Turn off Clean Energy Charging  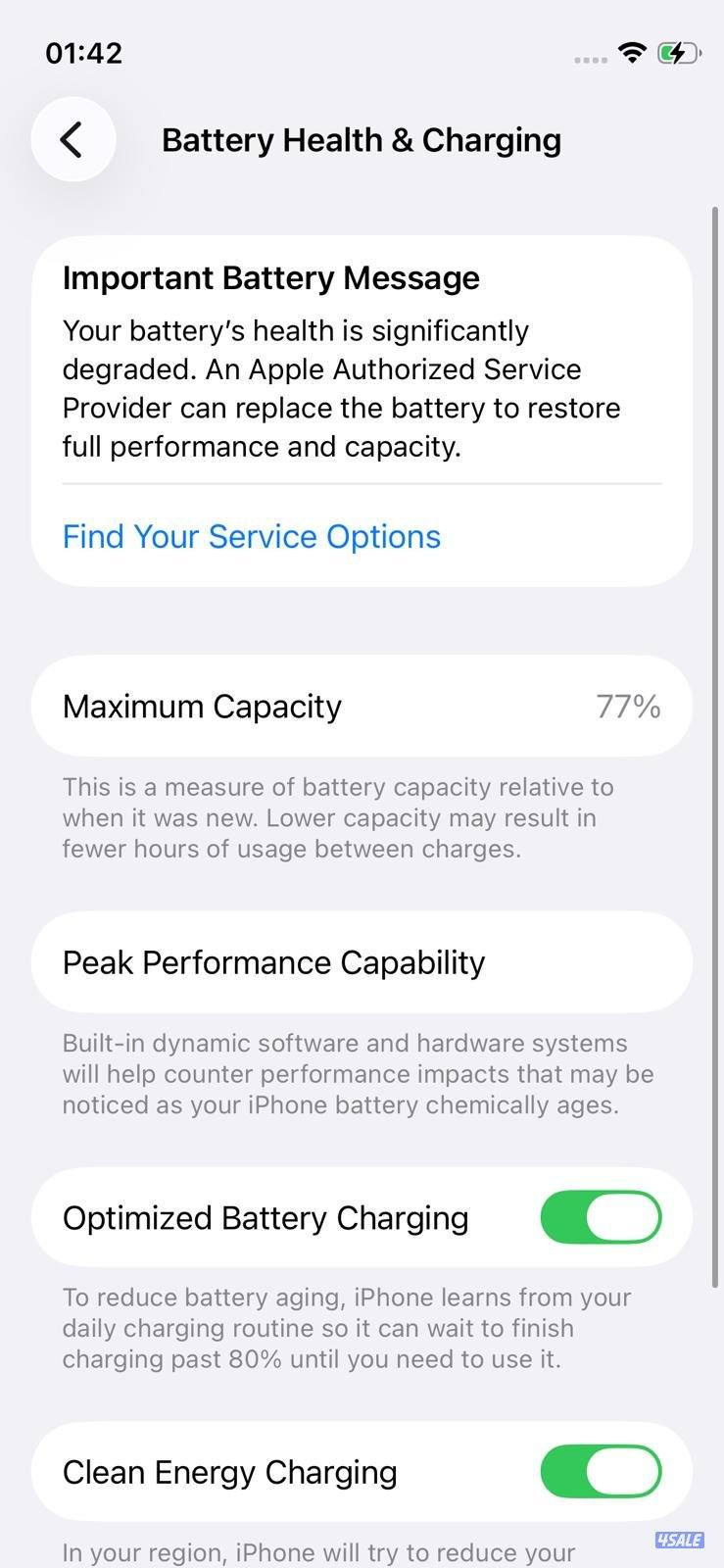[x=601, y=1471]
